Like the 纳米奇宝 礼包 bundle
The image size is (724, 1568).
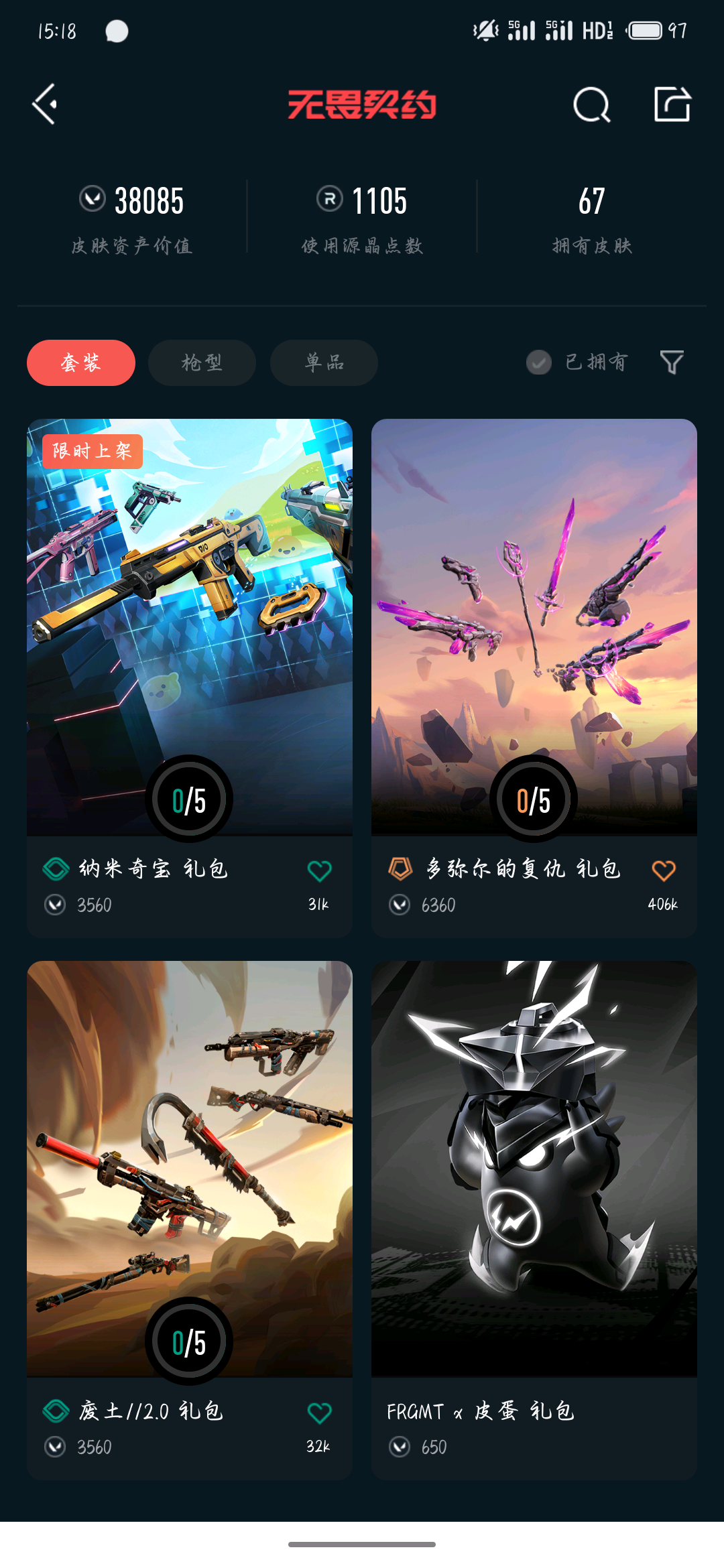319,871
